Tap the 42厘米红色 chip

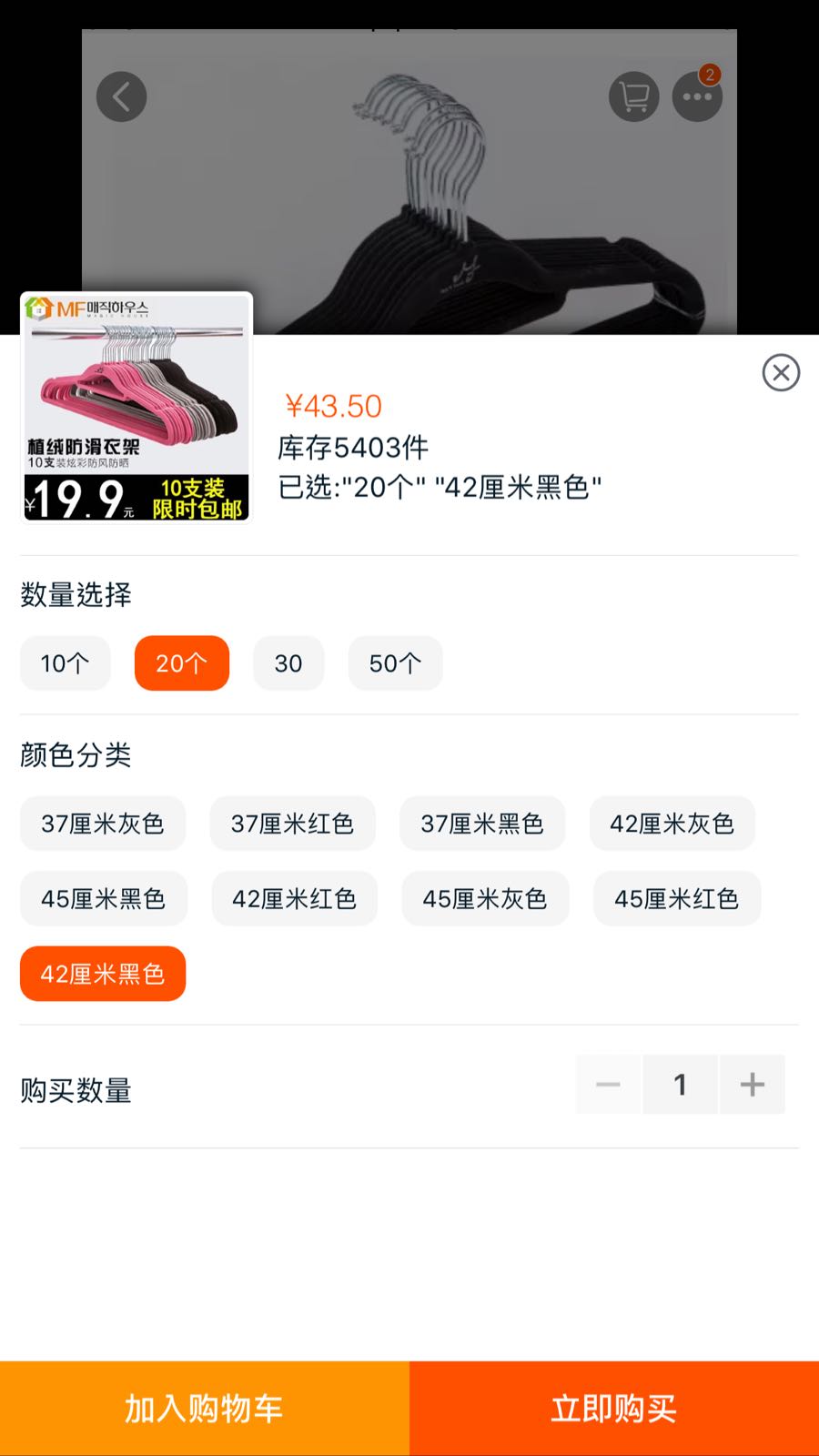[x=294, y=899]
